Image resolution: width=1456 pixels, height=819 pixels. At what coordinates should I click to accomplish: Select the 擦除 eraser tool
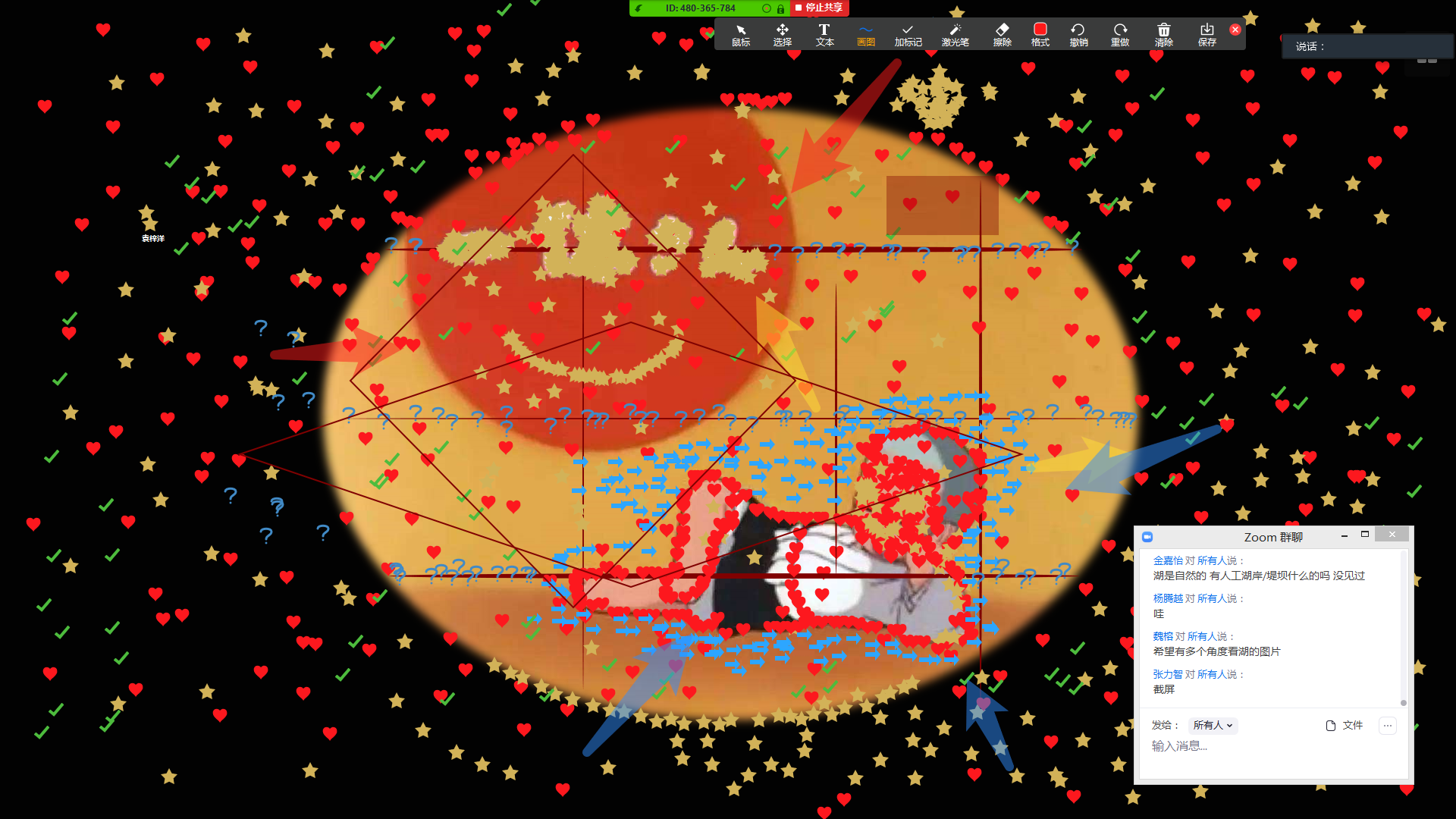[1002, 35]
